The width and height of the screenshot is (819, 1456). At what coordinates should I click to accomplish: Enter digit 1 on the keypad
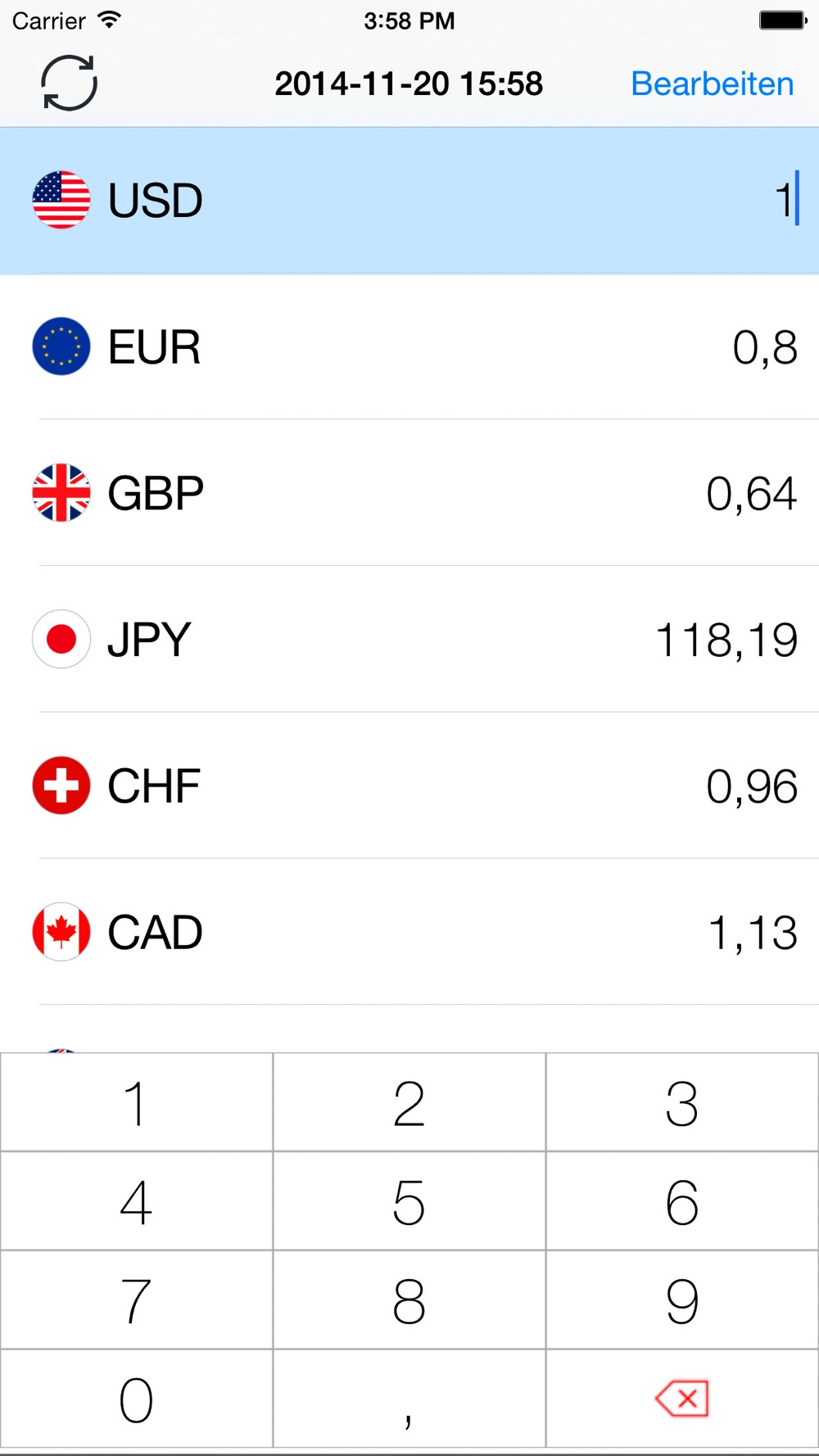pos(136,1102)
